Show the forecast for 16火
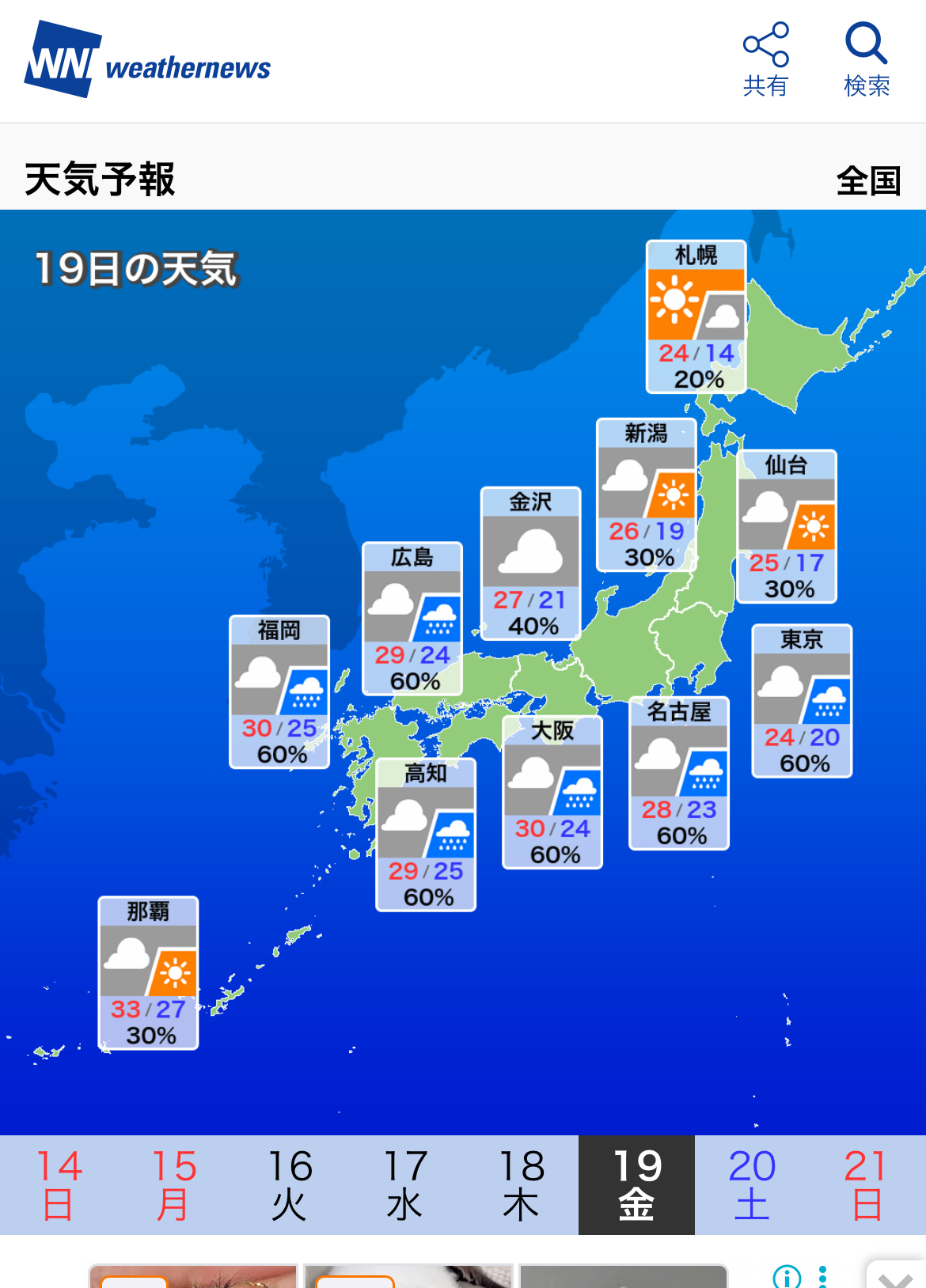Screen dimensions: 926x1288 290,1184
